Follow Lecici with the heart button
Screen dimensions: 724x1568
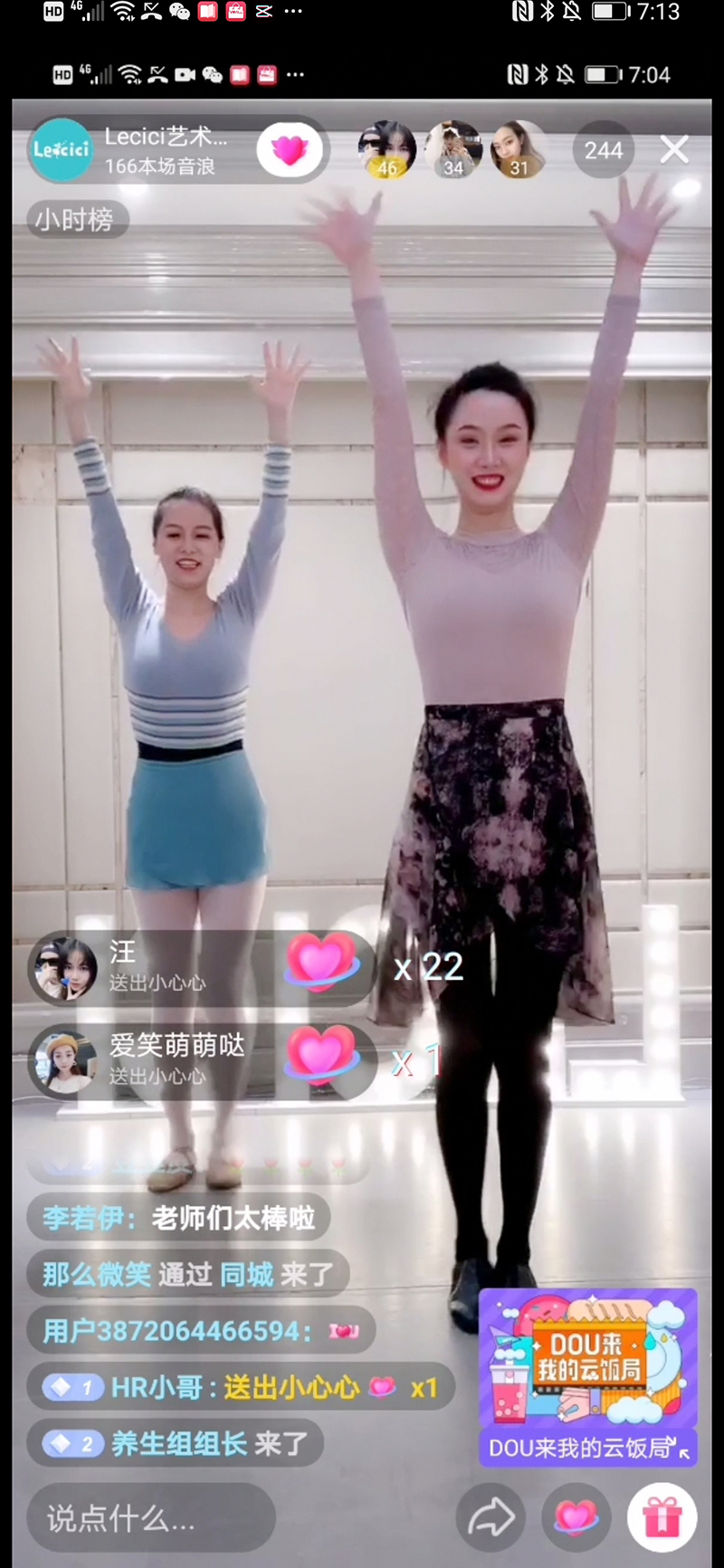pyautogui.click(x=290, y=149)
